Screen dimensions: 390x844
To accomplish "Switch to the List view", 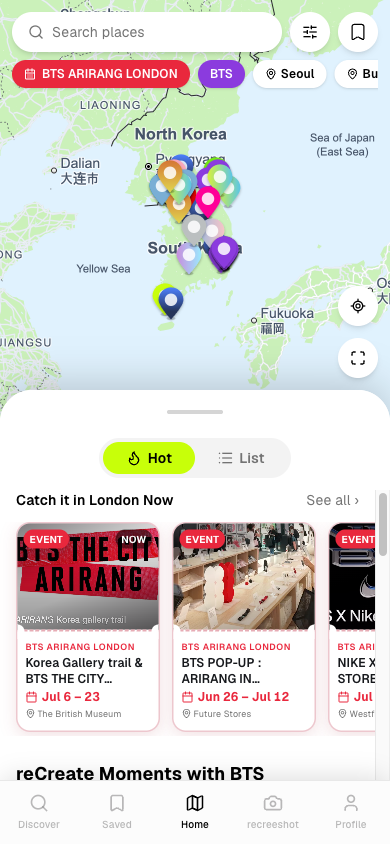I will (x=242, y=458).
